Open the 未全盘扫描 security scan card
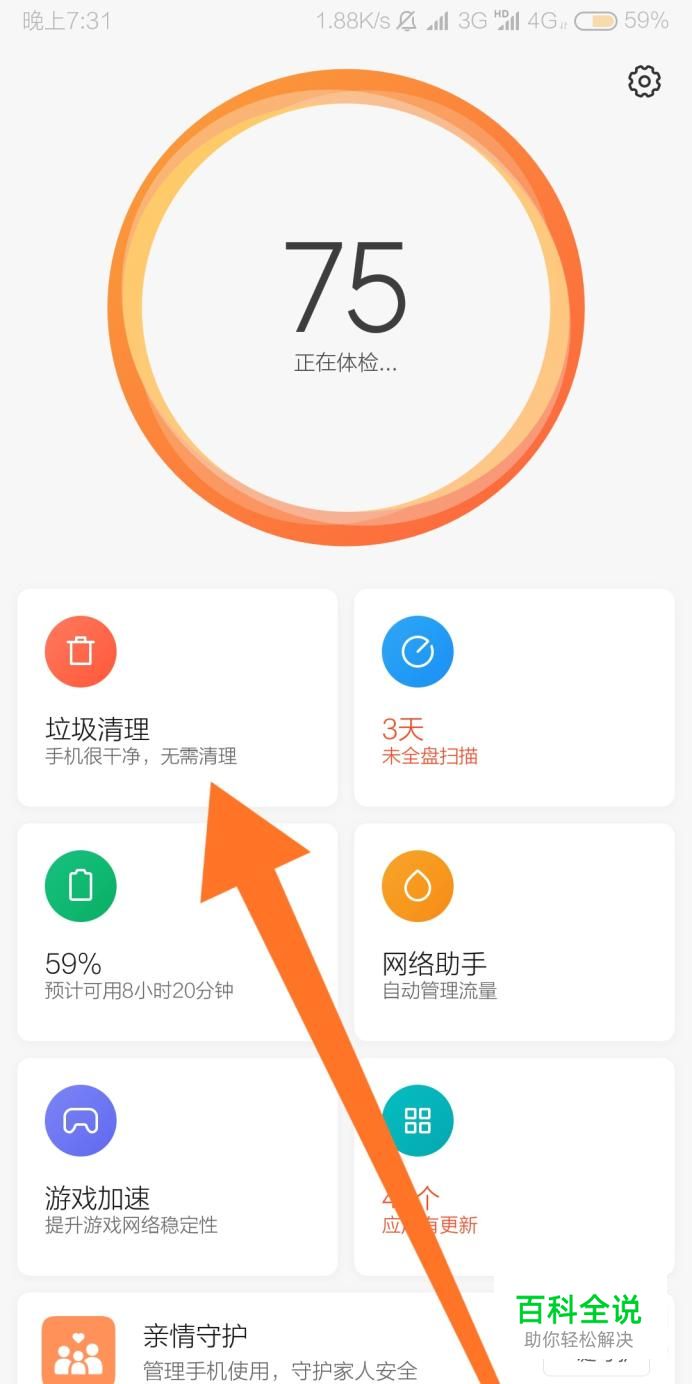692x1384 pixels. click(x=514, y=697)
